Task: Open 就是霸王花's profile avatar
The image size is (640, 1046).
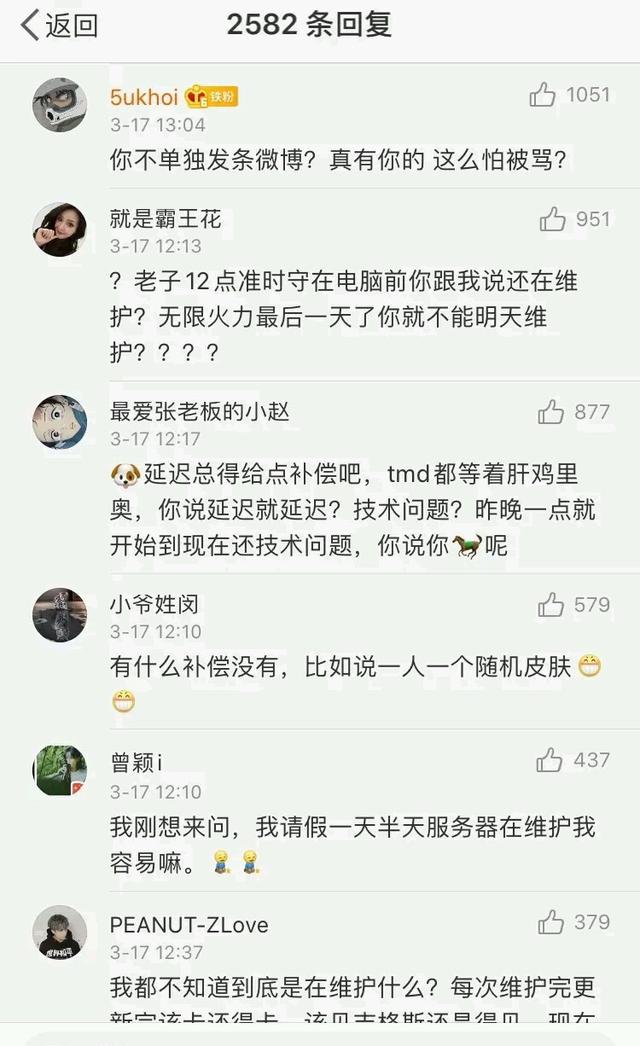Action: (x=60, y=229)
